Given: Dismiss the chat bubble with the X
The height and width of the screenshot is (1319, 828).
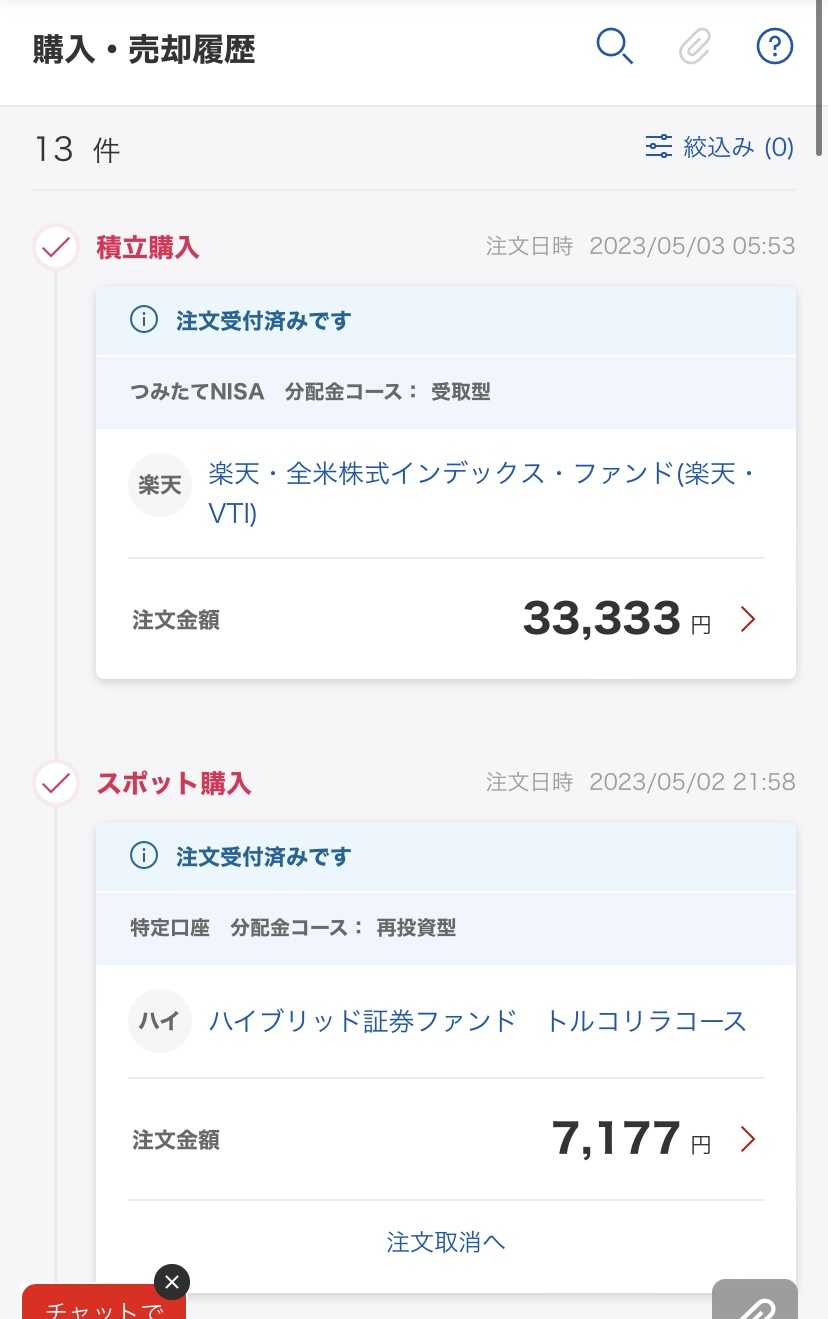Looking at the screenshot, I should [172, 1281].
